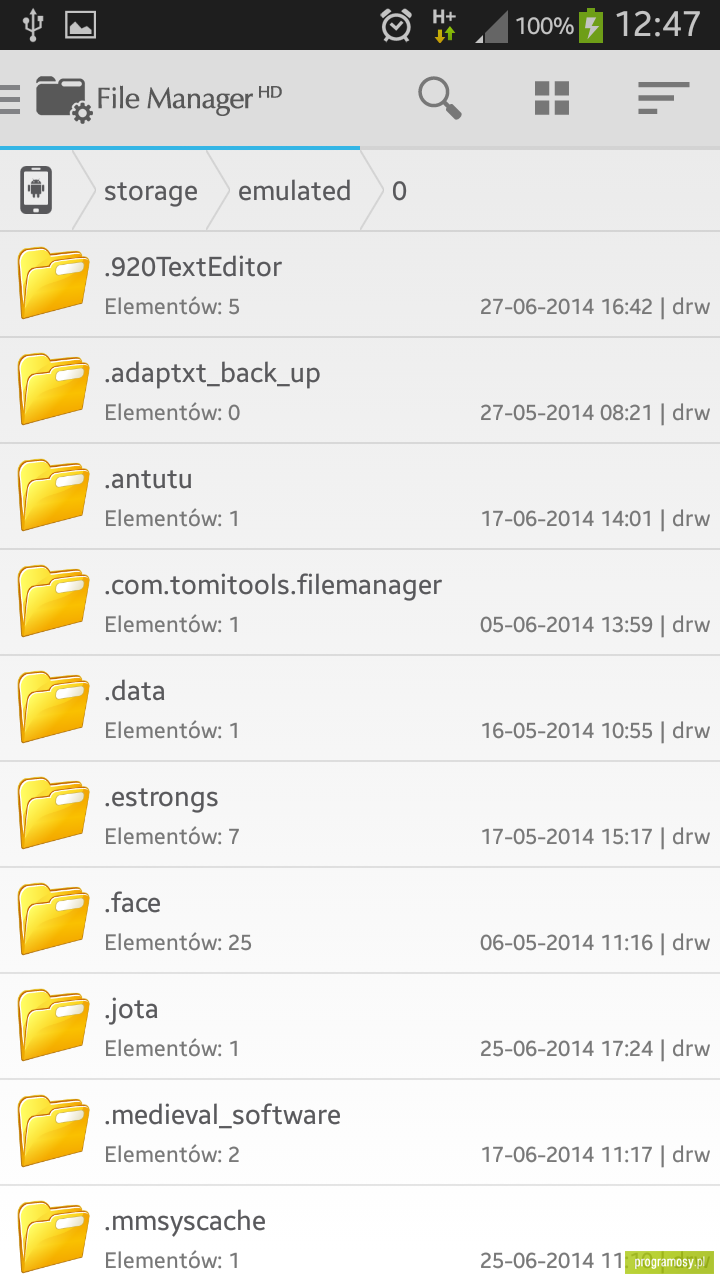Open the sort options
The height and width of the screenshot is (1280, 720).
[x=664, y=98]
